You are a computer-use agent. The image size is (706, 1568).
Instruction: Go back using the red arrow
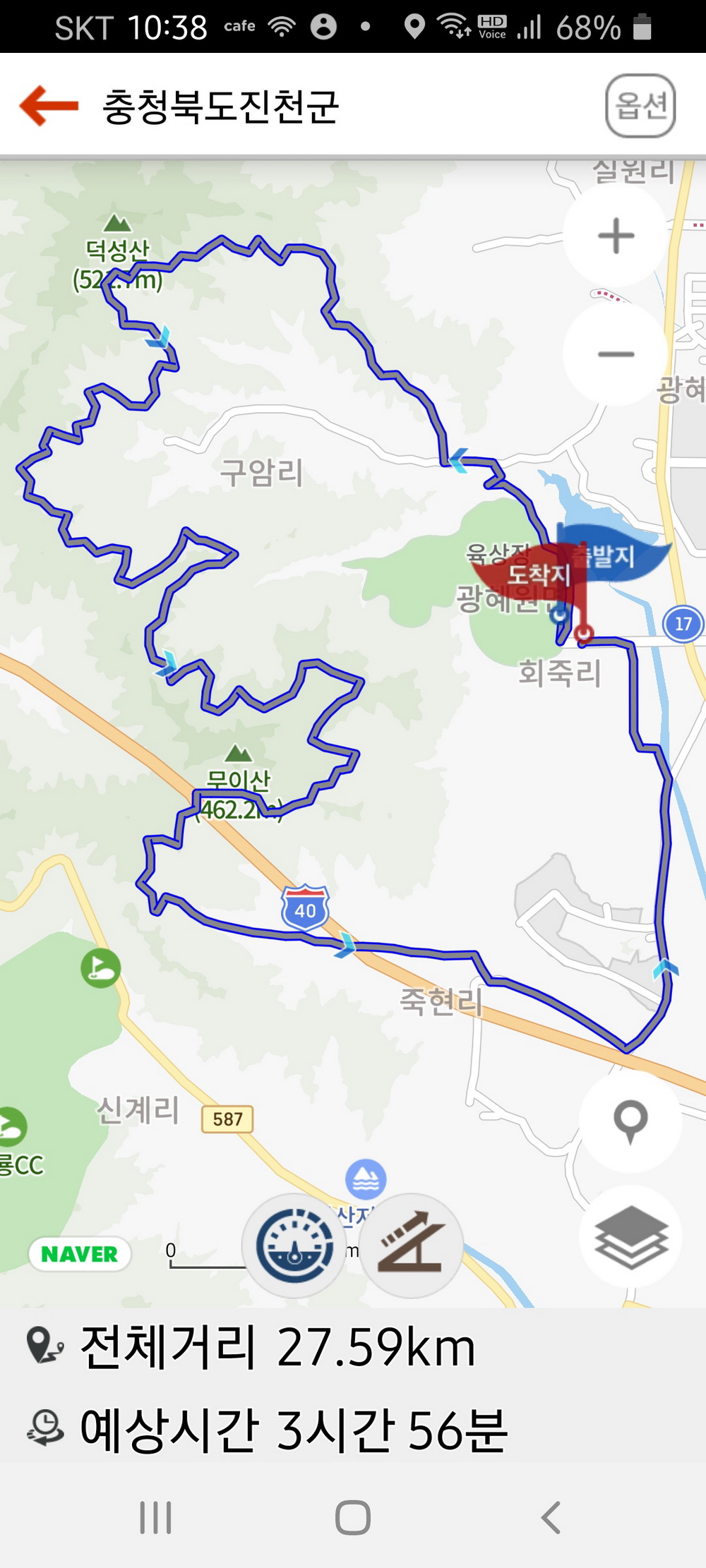coord(49,106)
